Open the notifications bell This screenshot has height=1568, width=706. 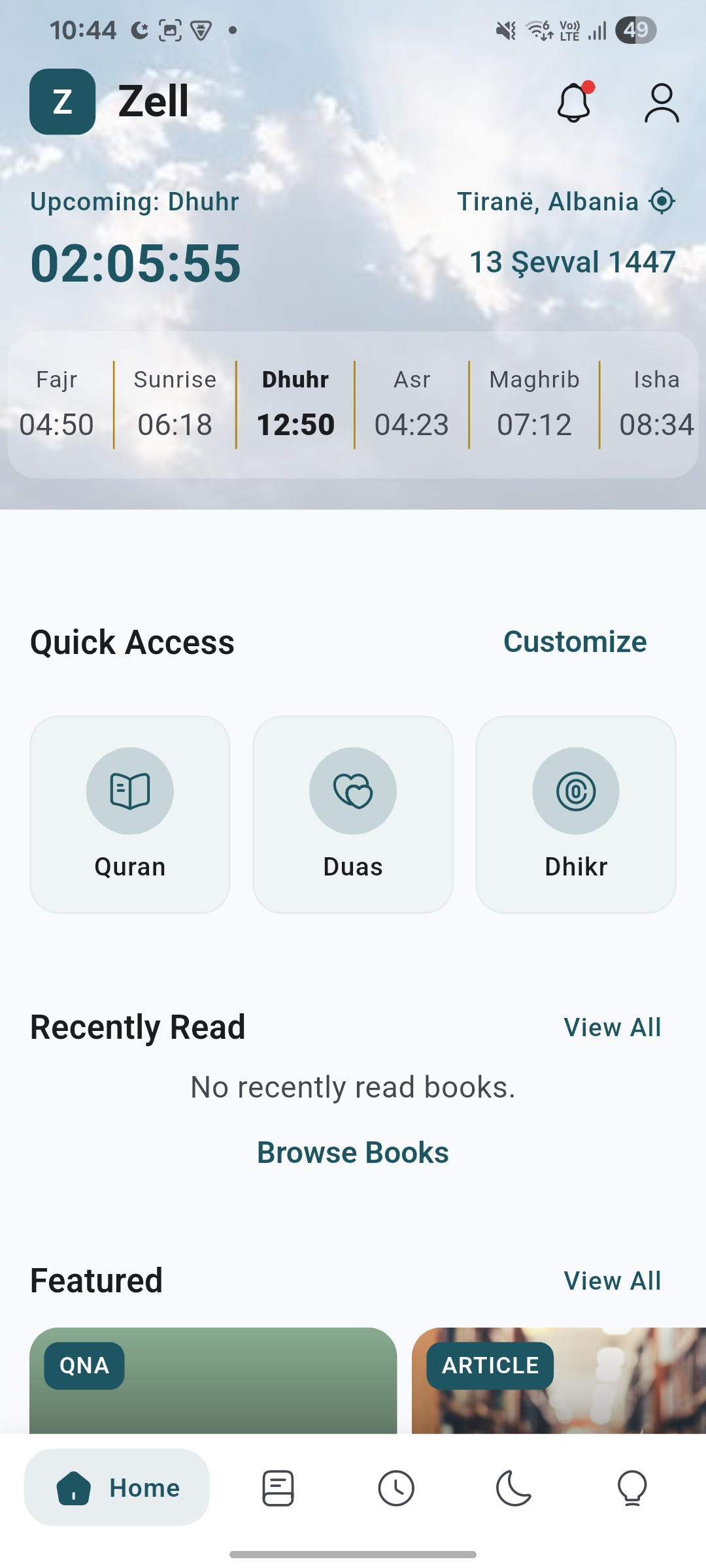[x=575, y=103]
